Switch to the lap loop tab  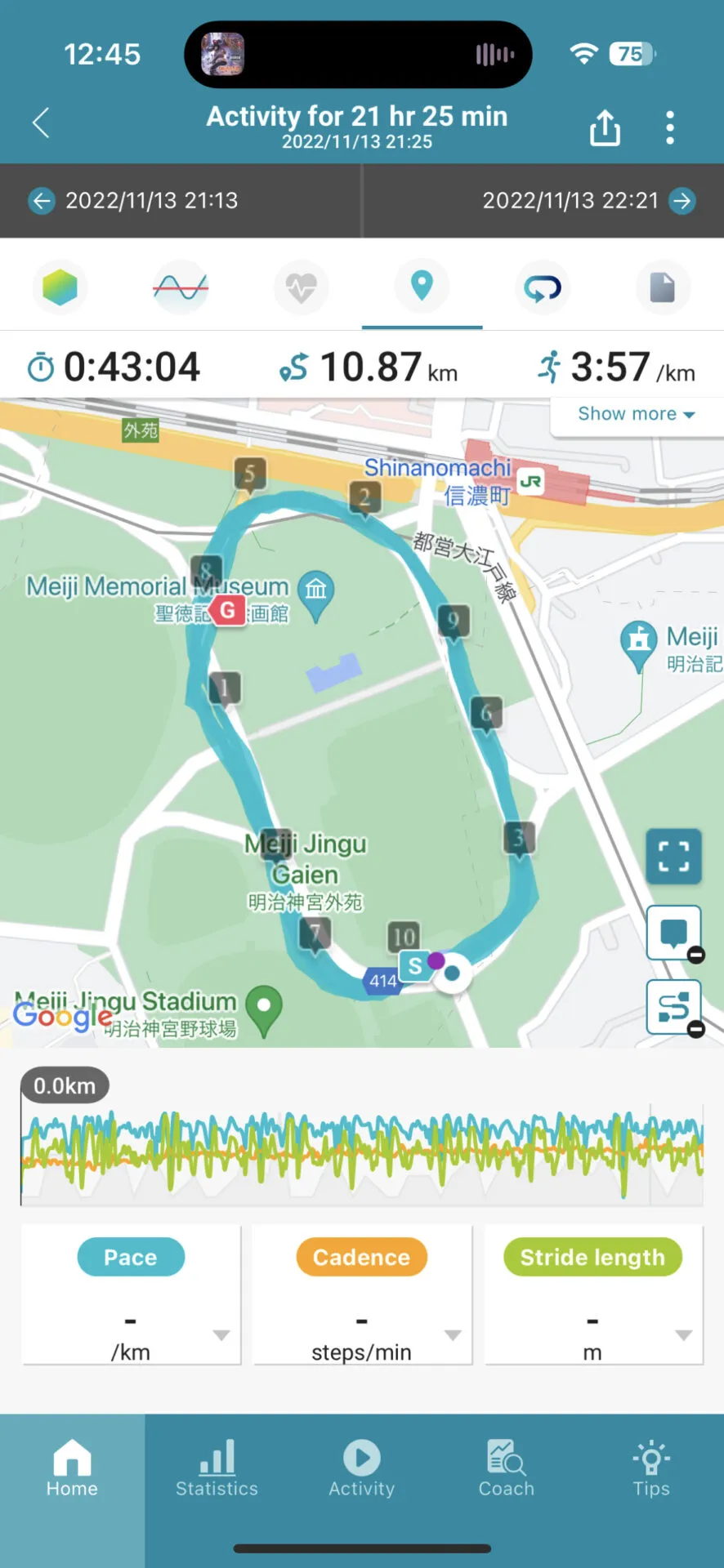[543, 287]
